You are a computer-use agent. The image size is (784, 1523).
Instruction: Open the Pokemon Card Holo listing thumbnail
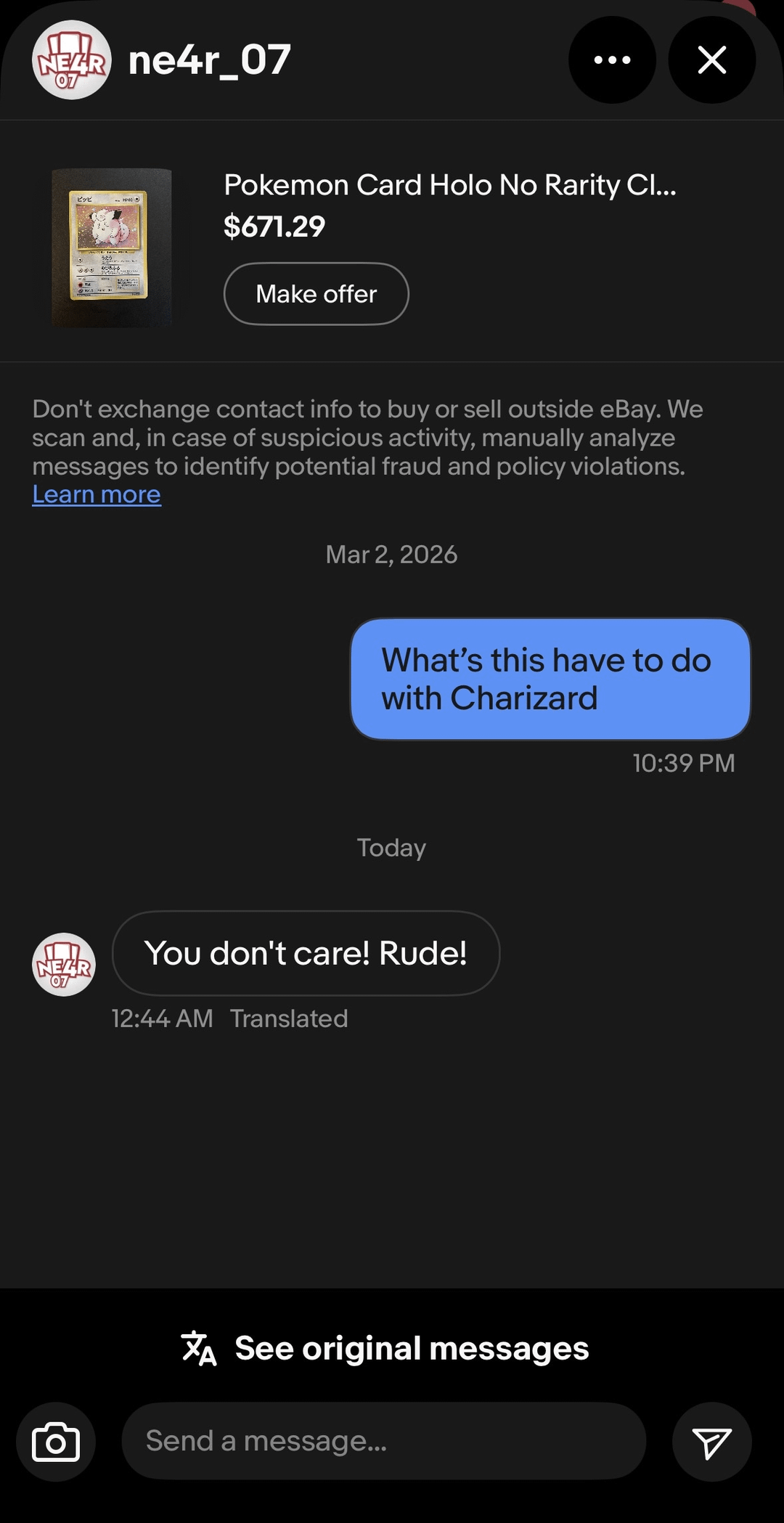(x=111, y=247)
